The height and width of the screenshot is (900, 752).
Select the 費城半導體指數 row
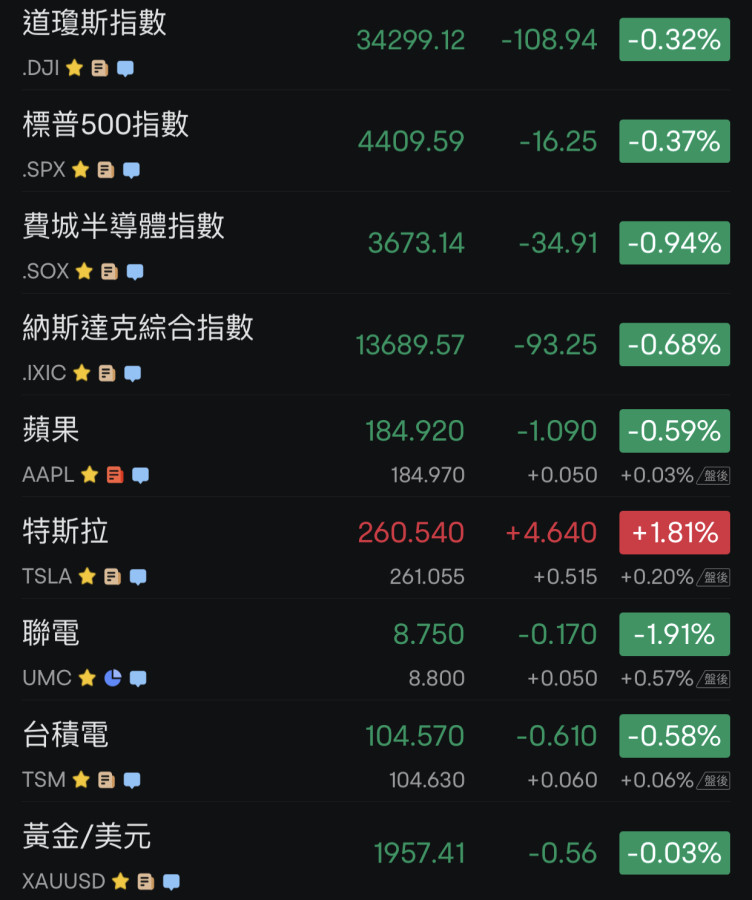124,227
